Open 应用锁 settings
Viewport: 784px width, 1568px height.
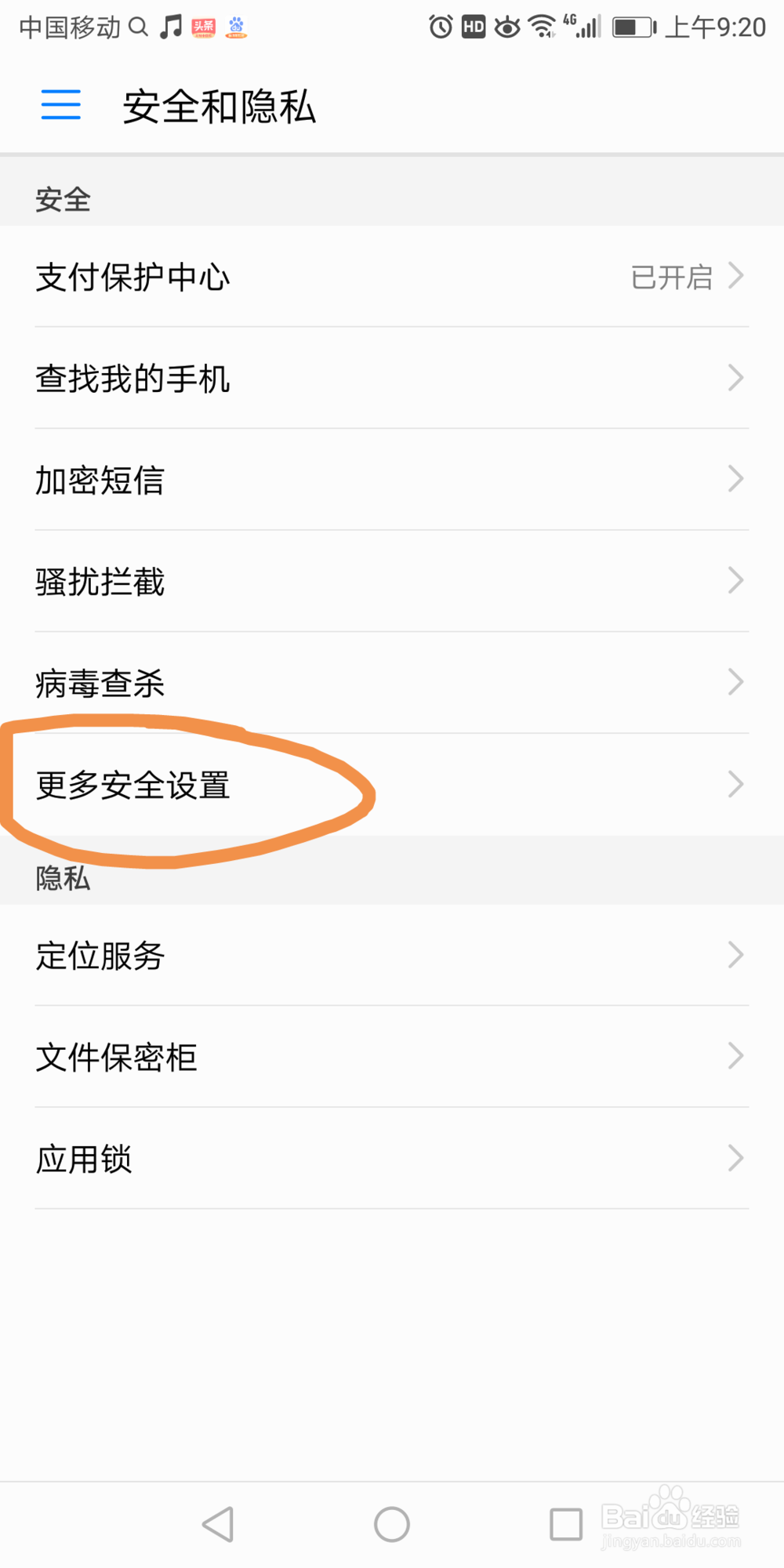tap(392, 1159)
